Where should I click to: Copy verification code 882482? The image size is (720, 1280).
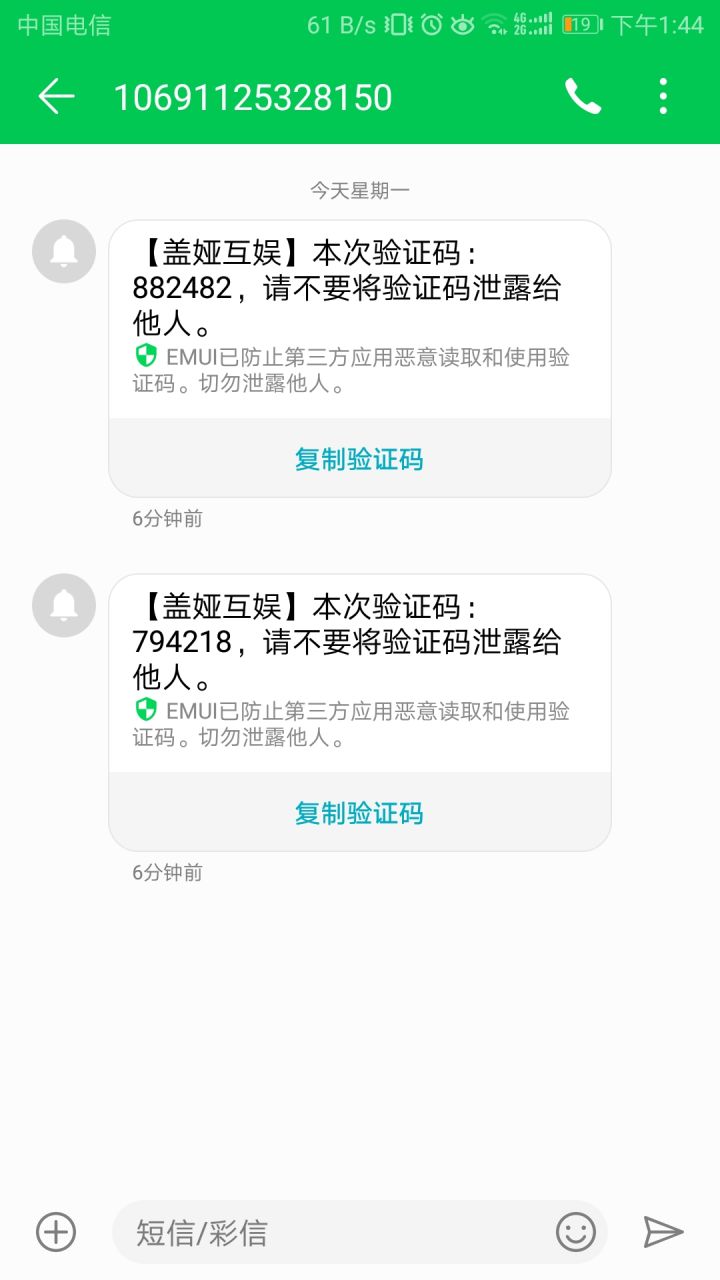tap(359, 459)
